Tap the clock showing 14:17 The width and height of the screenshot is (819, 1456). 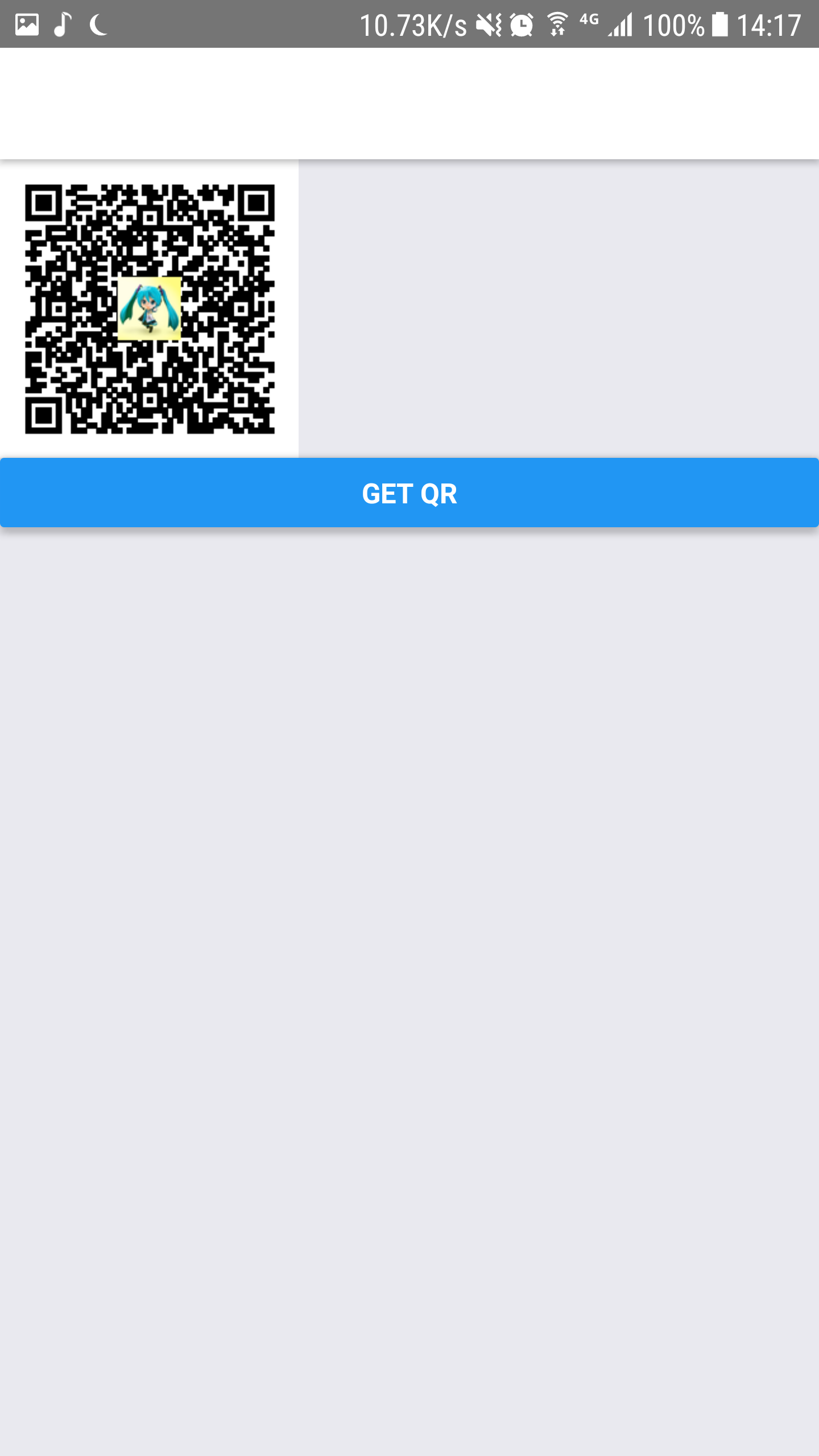tap(771, 24)
